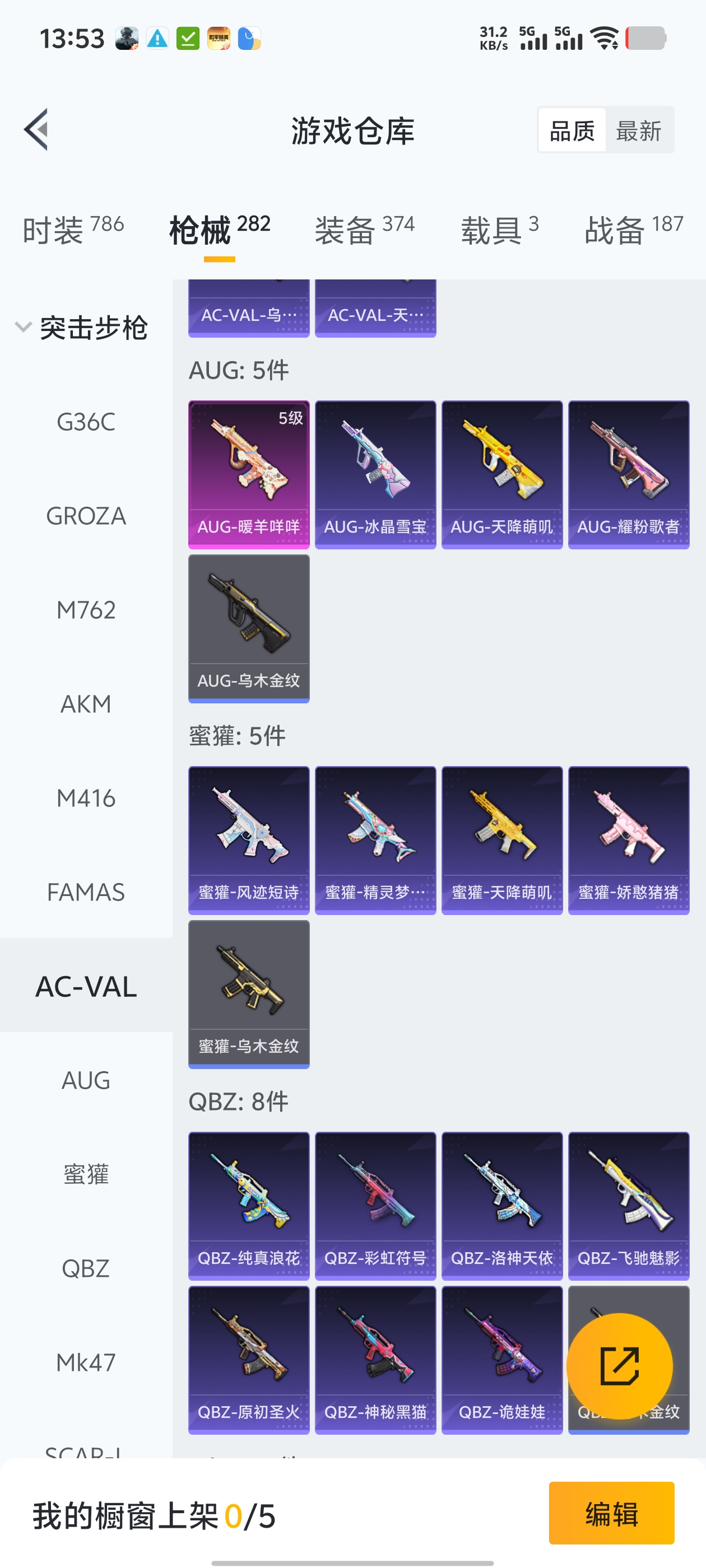Open the 载具 tab
Viewport: 706px width, 1568px height.
coord(499,230)
